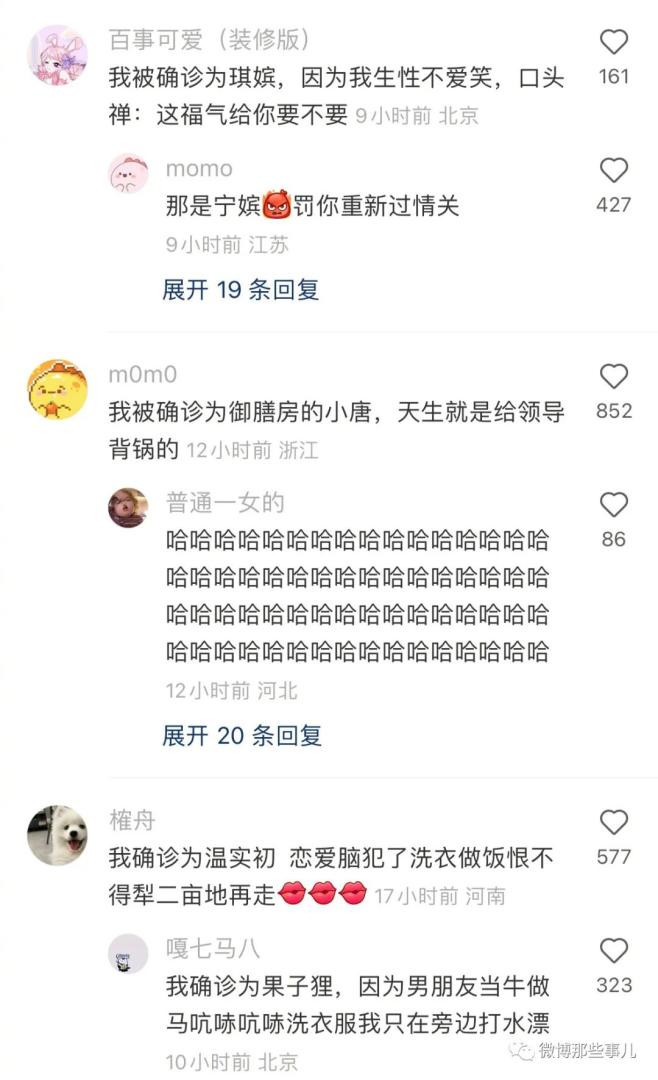658x1080 pixels.
Task: Like momo's reply about 宁嫔
Action: coord(613,171)
